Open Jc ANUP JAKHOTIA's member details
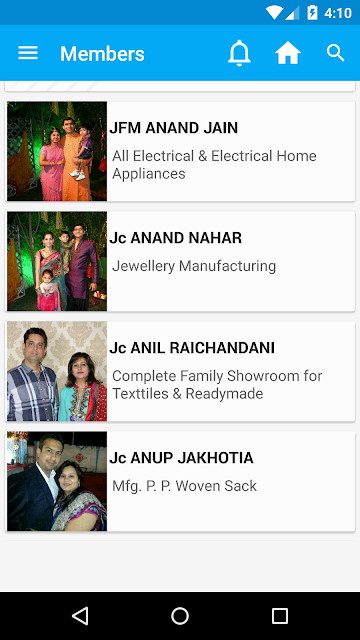The height and width of the screenshot is (640, 360). pos(180,481)
